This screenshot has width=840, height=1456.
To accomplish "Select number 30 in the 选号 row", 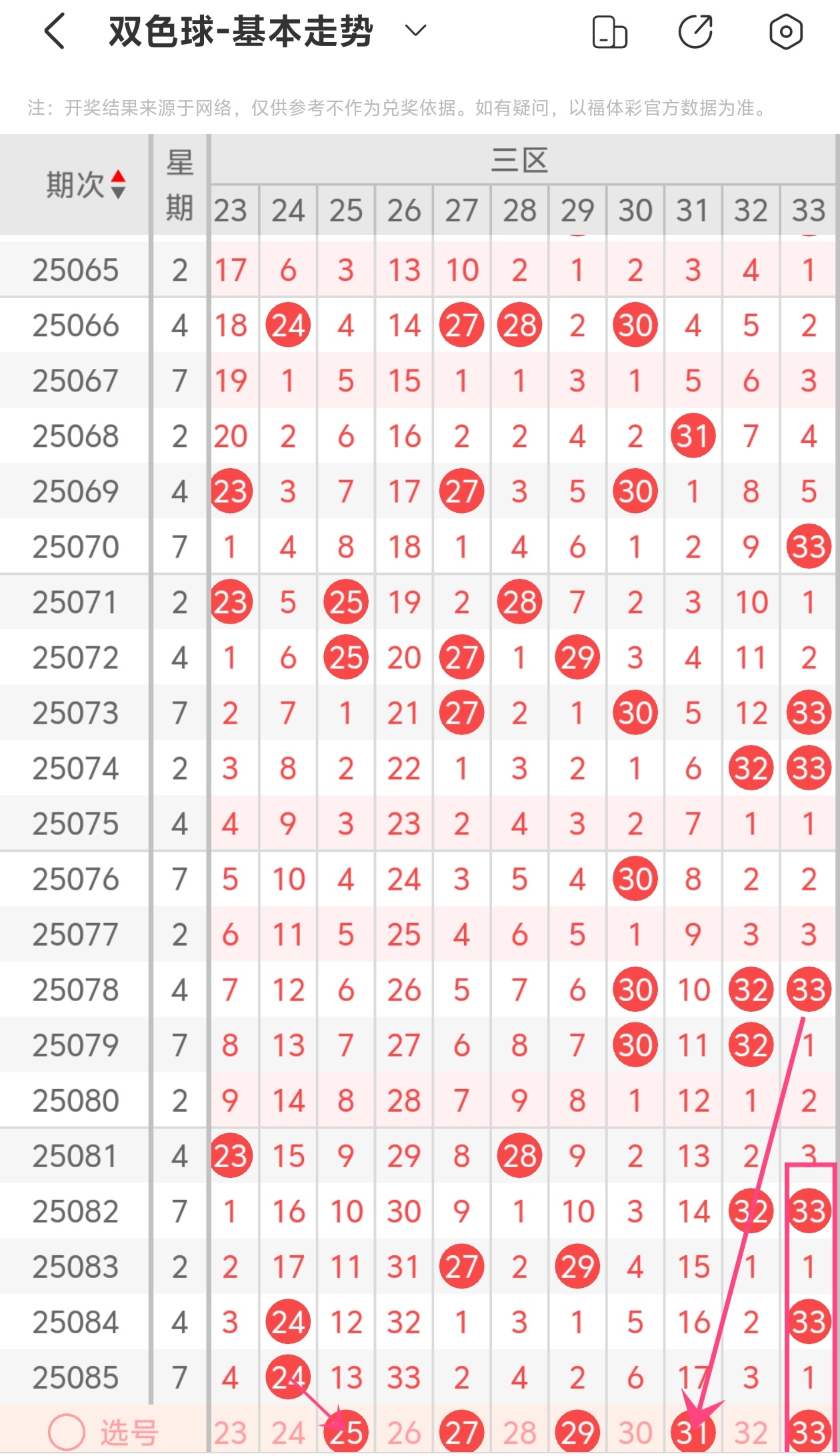I will click(x=635, y=1433).
